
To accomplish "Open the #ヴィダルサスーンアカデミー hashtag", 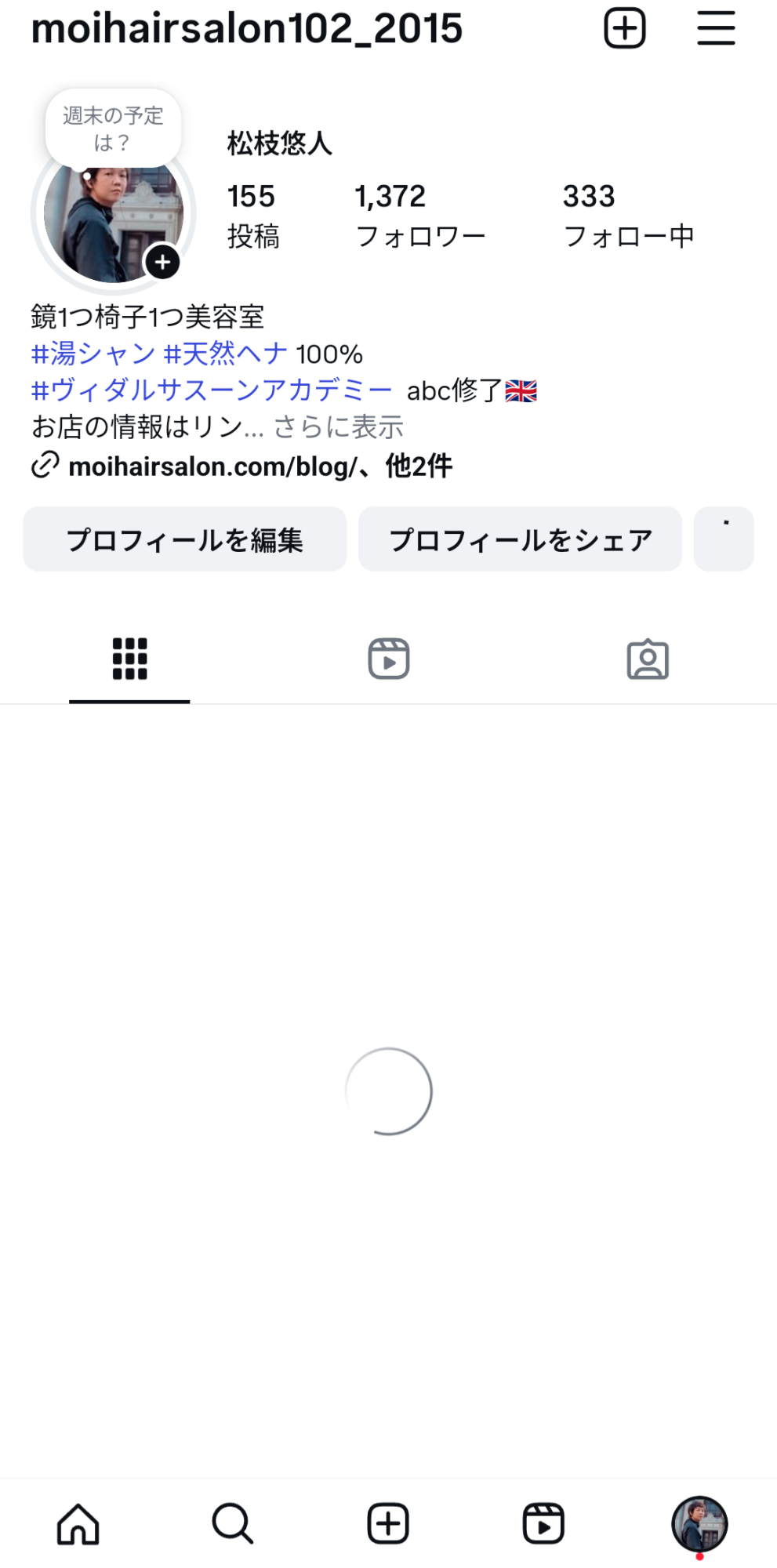I will pos(212,390).
